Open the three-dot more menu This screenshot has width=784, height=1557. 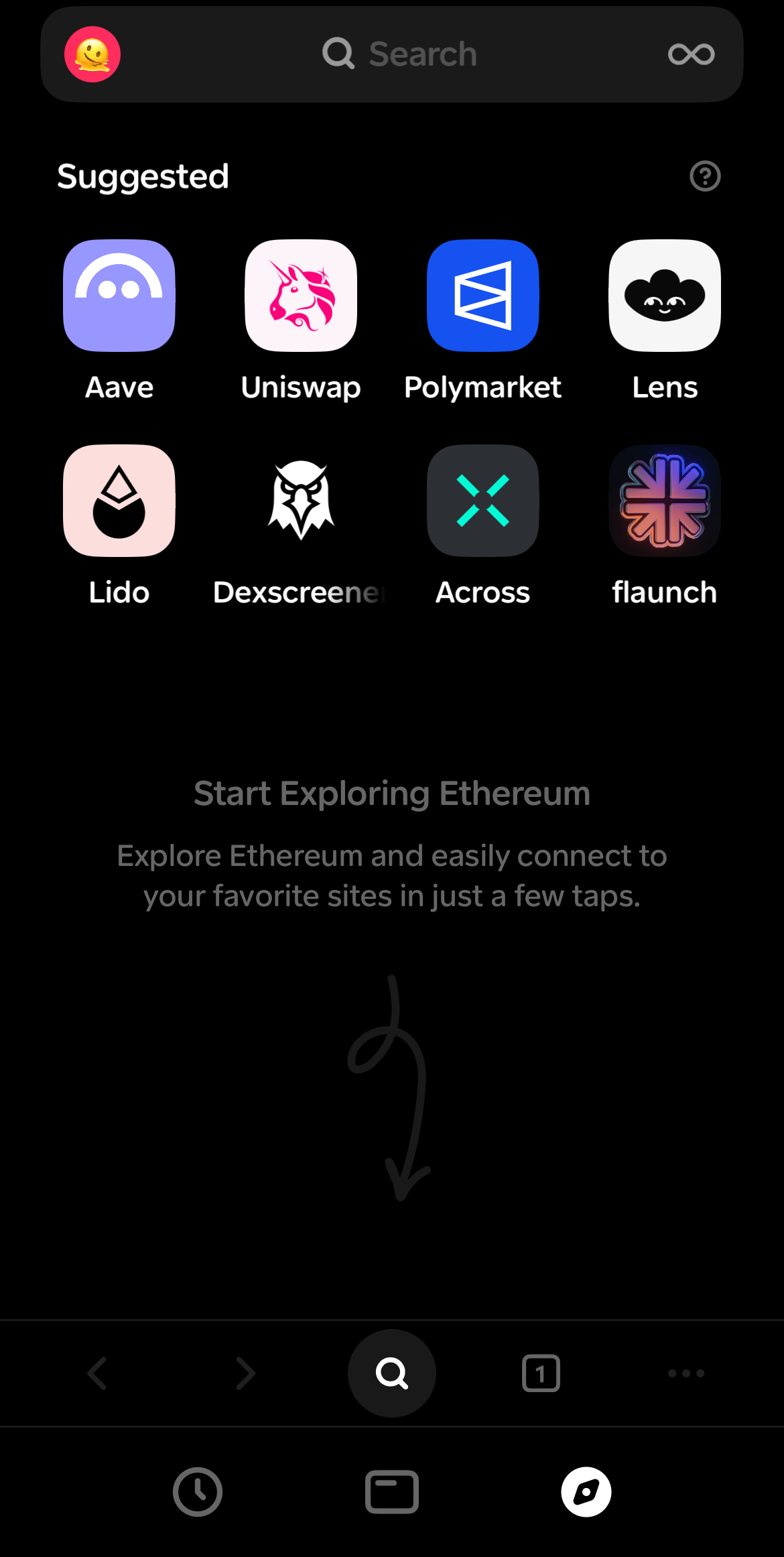[686, 1373]
